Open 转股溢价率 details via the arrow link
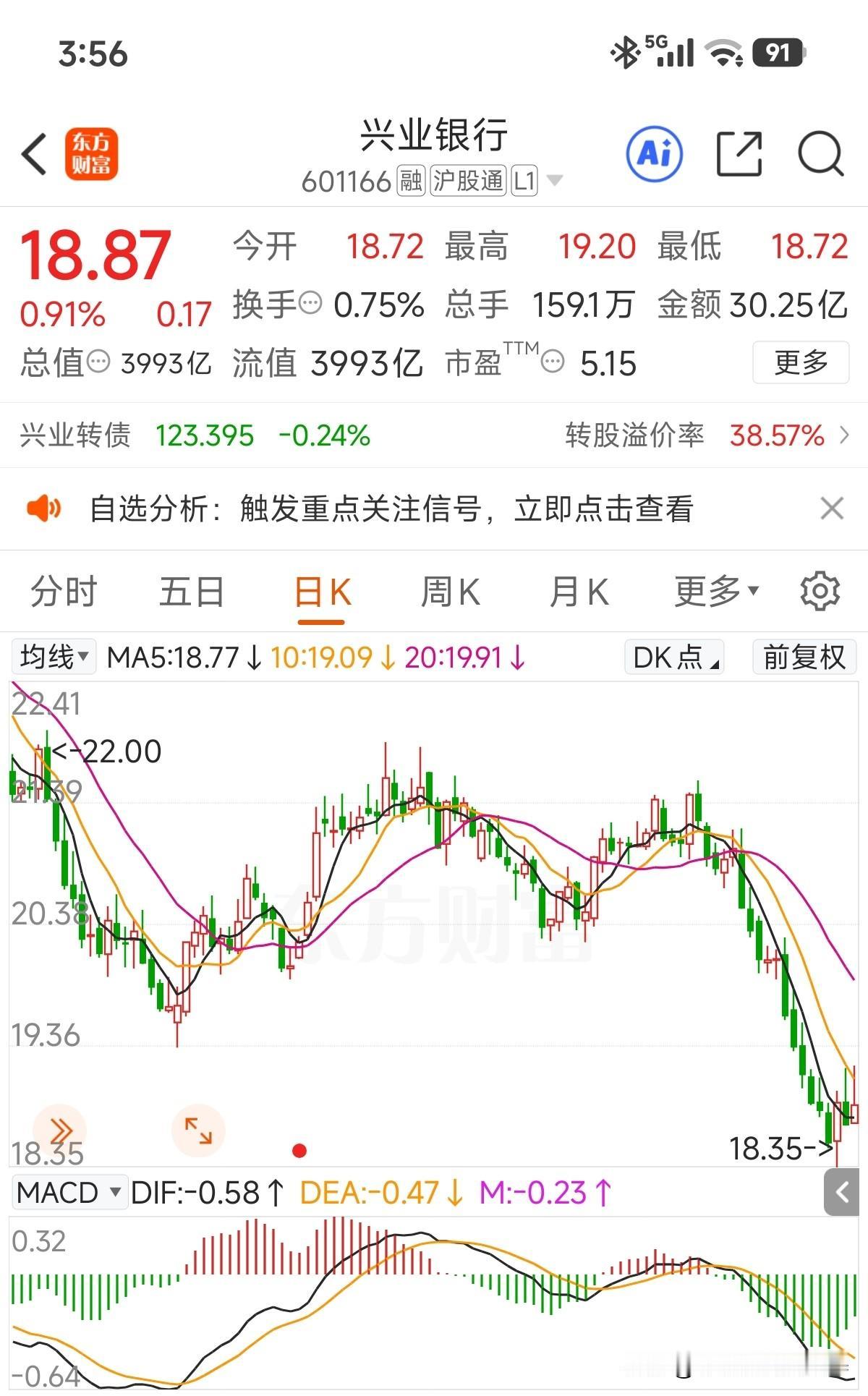Image resolution: width=868 pixels, height=1396 pixels. [845, 435]
